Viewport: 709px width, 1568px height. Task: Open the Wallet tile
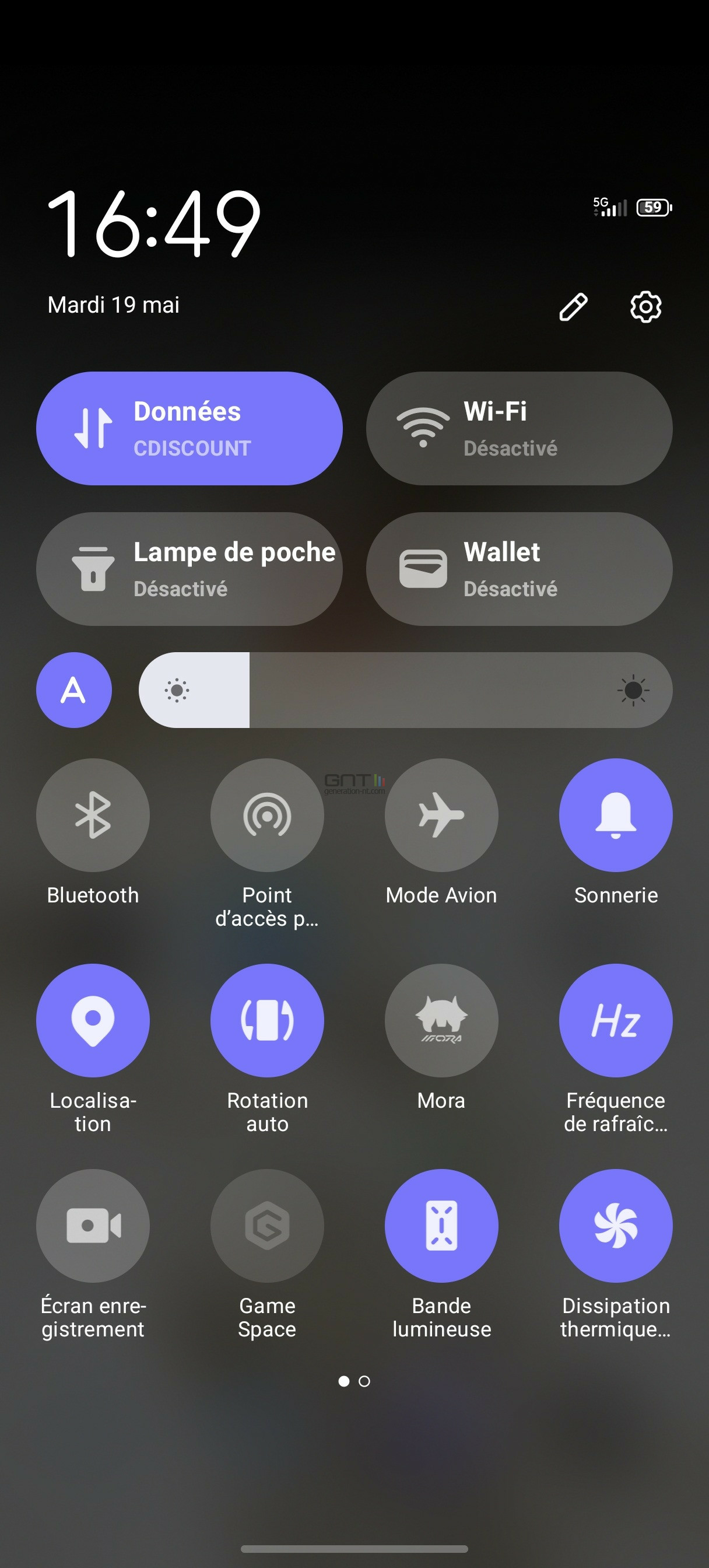point(519,569)
